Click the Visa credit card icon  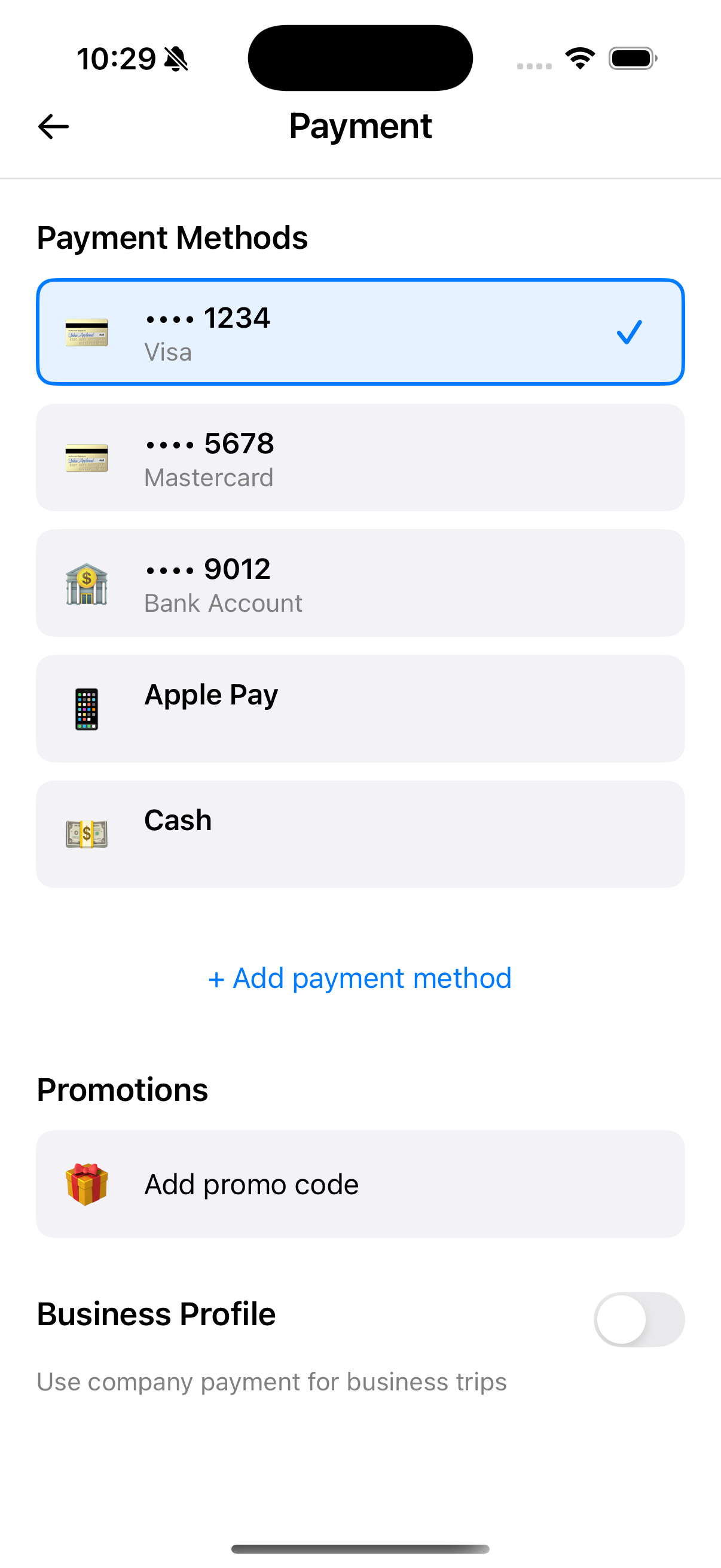(x=87, y=334)
